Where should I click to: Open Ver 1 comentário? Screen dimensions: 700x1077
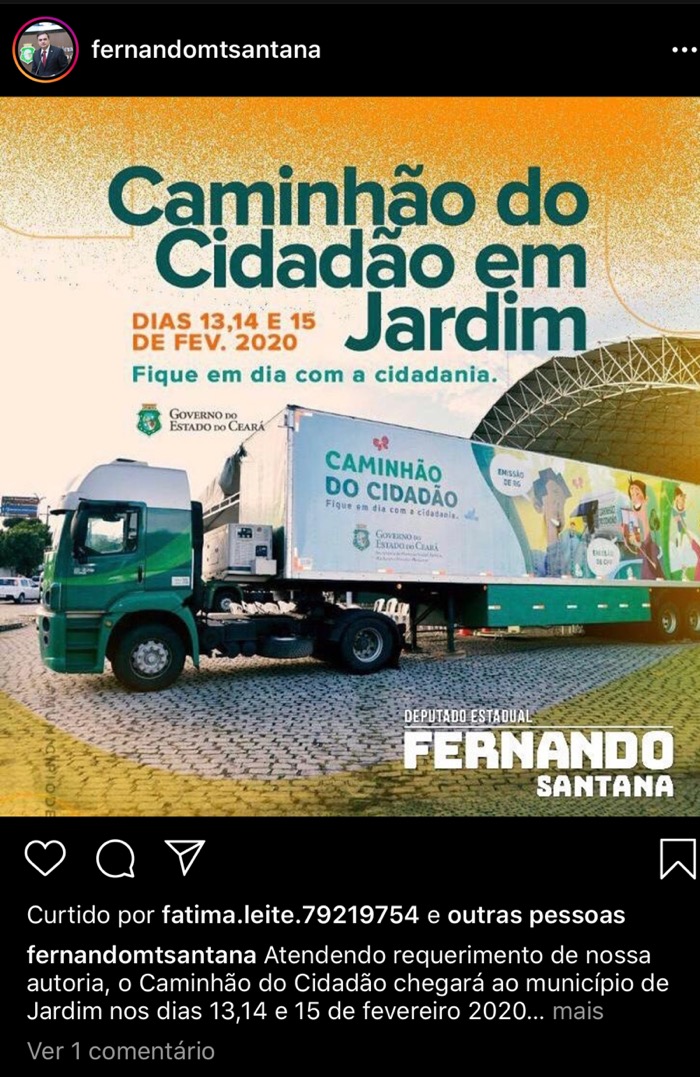[120, 1051]
